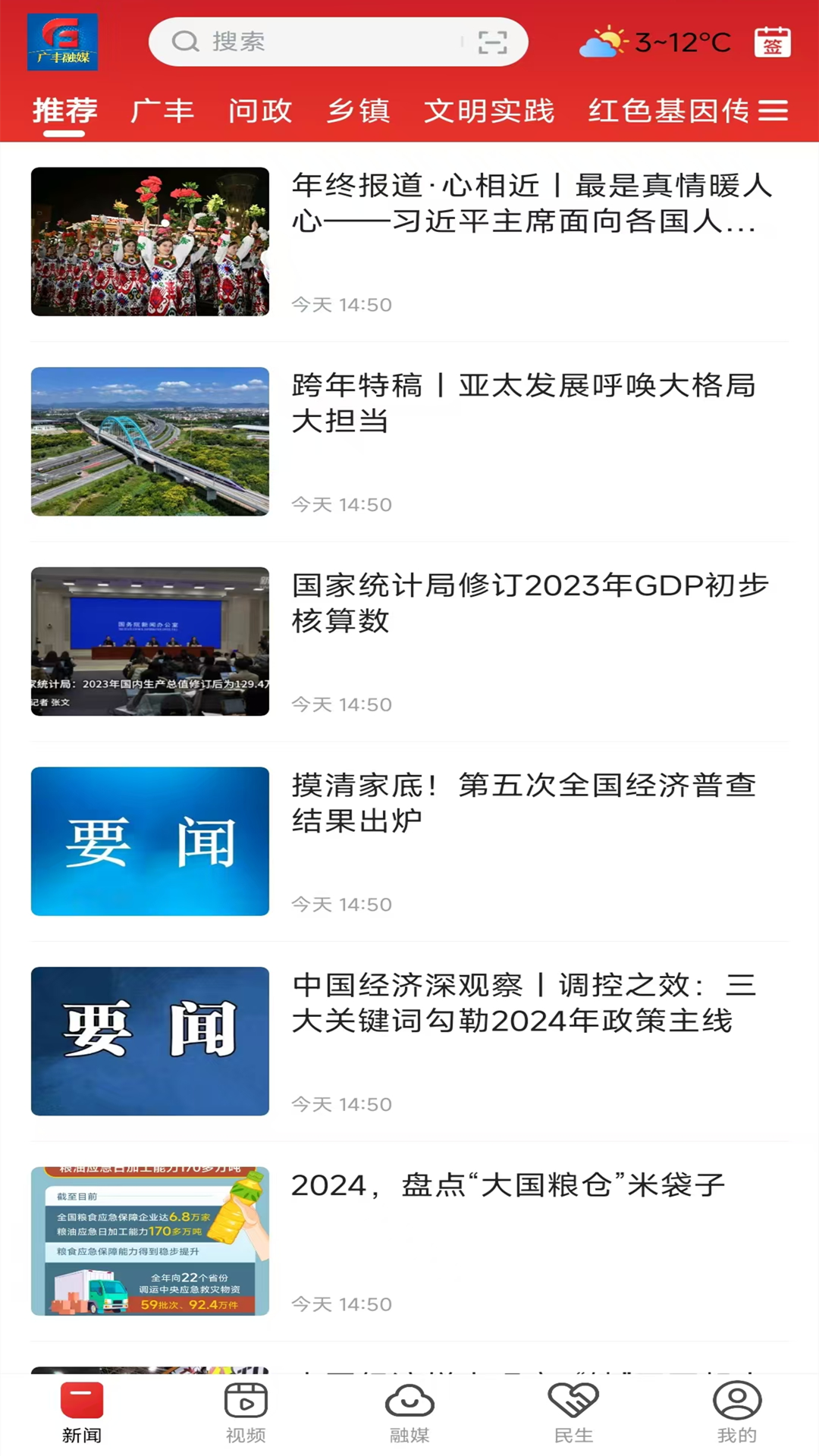Select the 乡镇 tab
Image resolution: width=819 pixels, height=1456 pixels.
click(x=358, y=111)
